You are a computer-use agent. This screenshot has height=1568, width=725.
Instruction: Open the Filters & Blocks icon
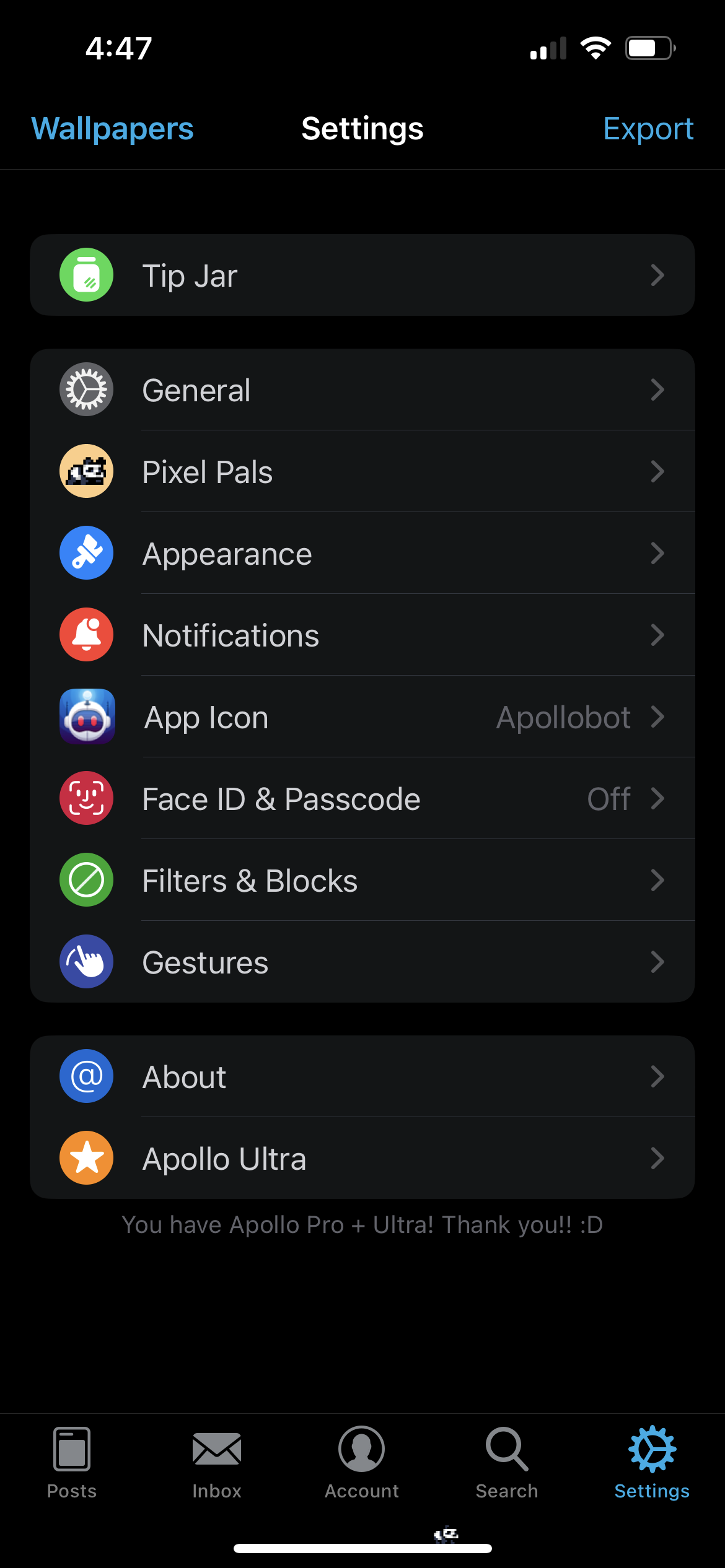pos(86,880)
